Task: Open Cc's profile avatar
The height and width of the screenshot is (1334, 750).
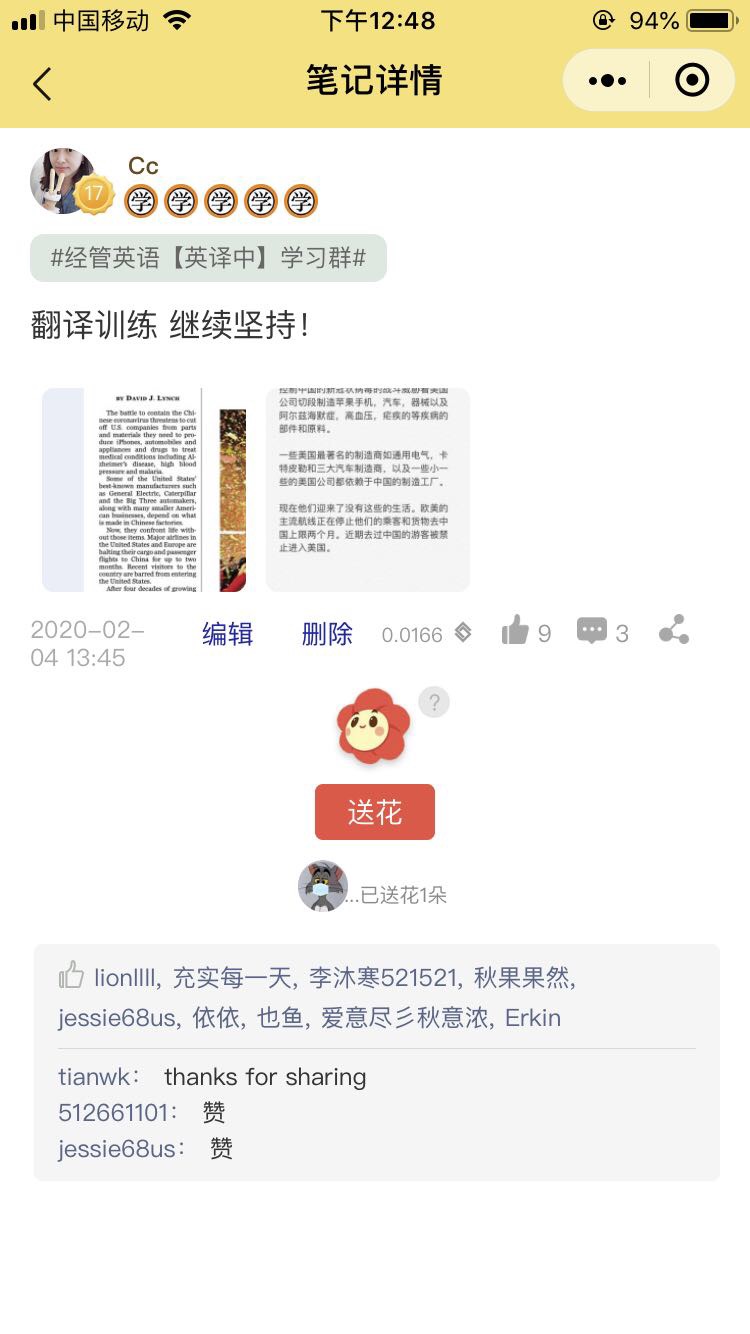Action: point(62,181)
